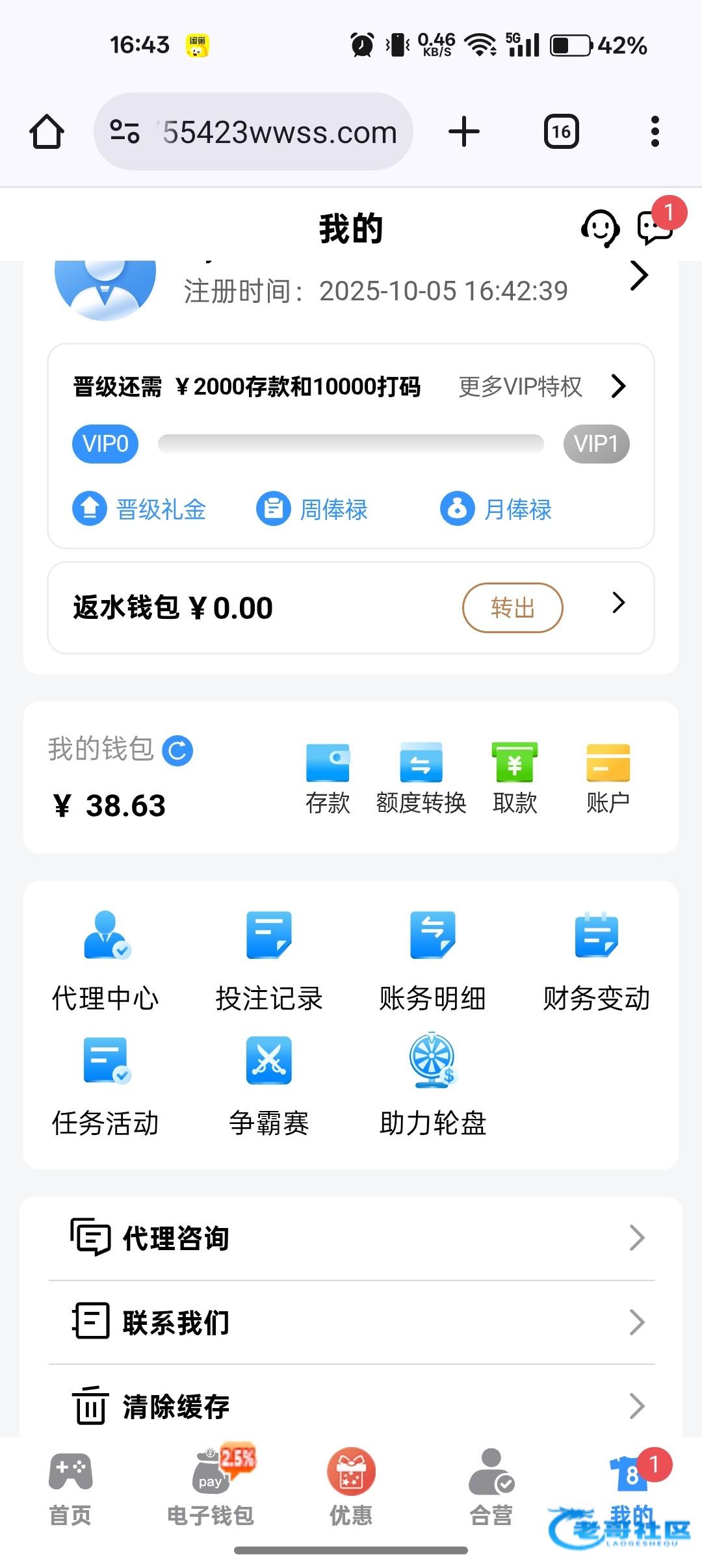
Task: Open the 代理咨询 row
Action: [x=351, y=1238]
